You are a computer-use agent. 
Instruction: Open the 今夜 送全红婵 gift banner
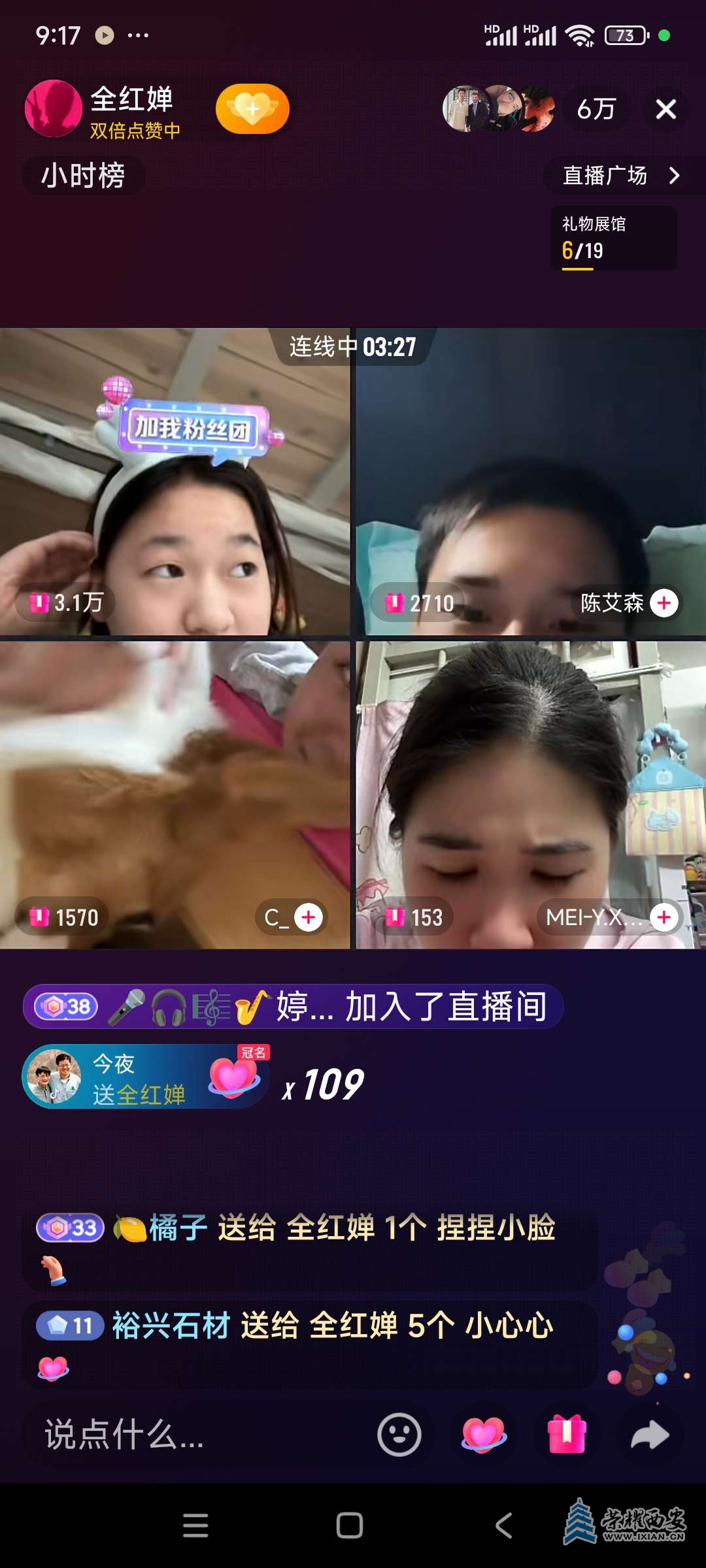[x=145, y=1076]
